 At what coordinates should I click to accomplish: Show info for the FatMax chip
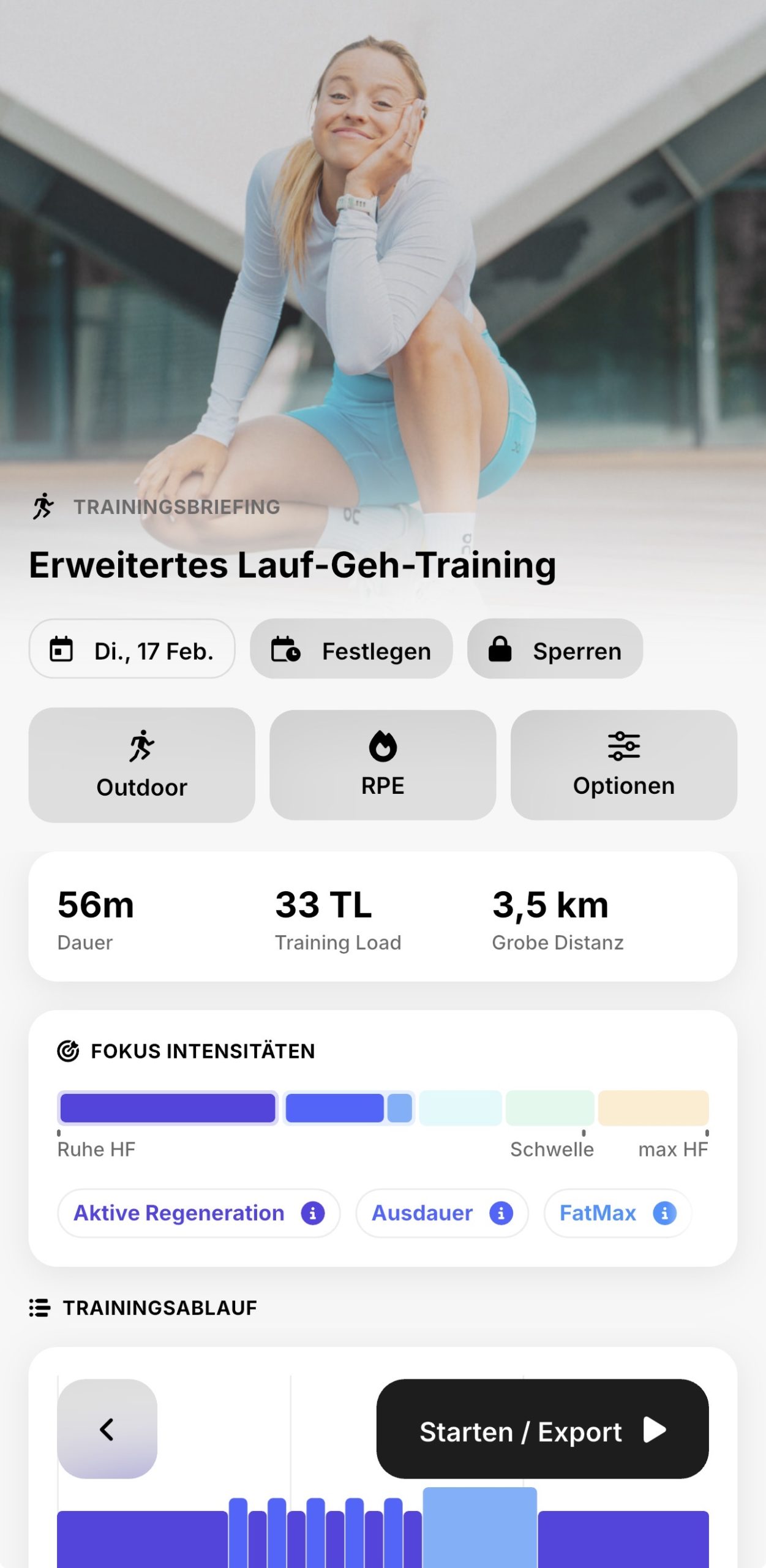(x=664, y=1213)
